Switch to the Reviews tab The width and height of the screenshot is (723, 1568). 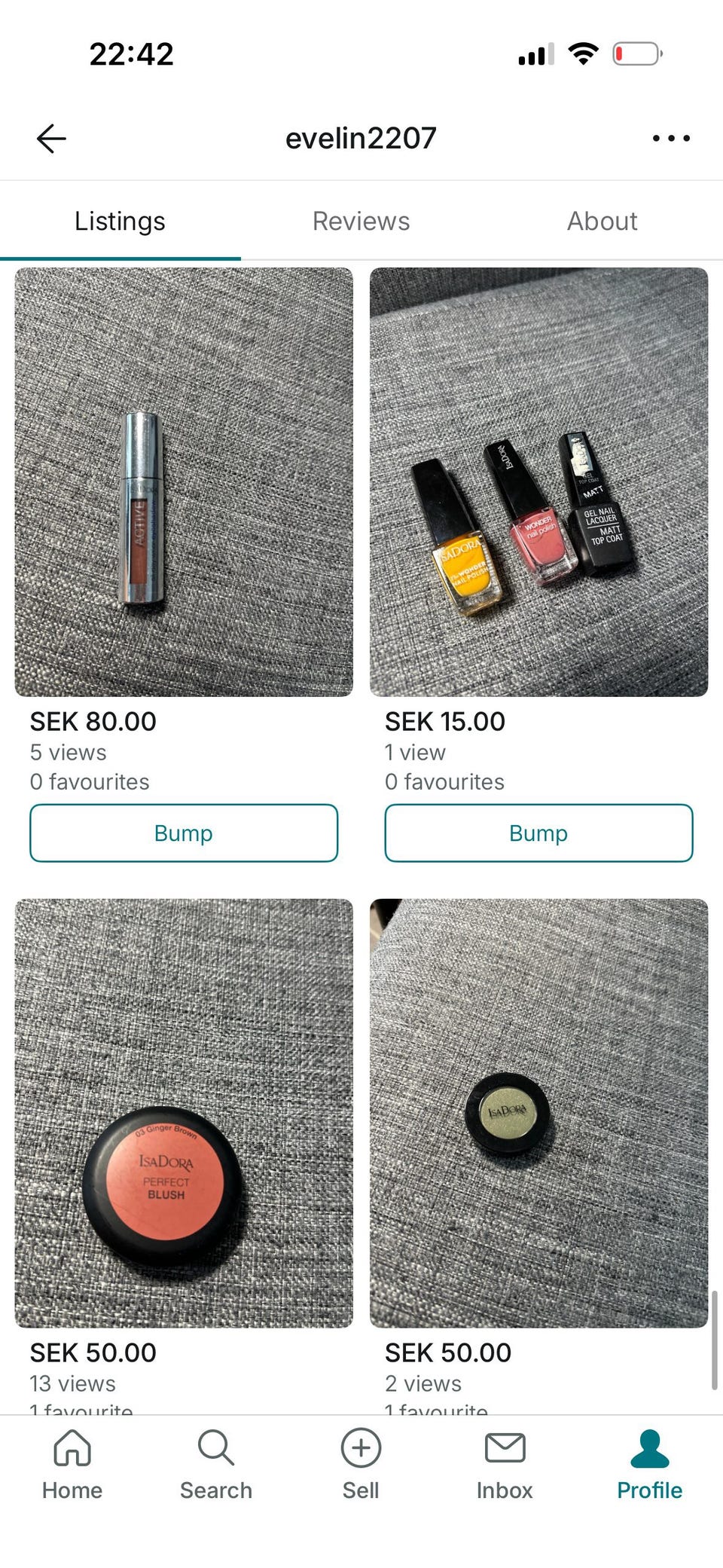pyautogui.click(x=361, y=222)
